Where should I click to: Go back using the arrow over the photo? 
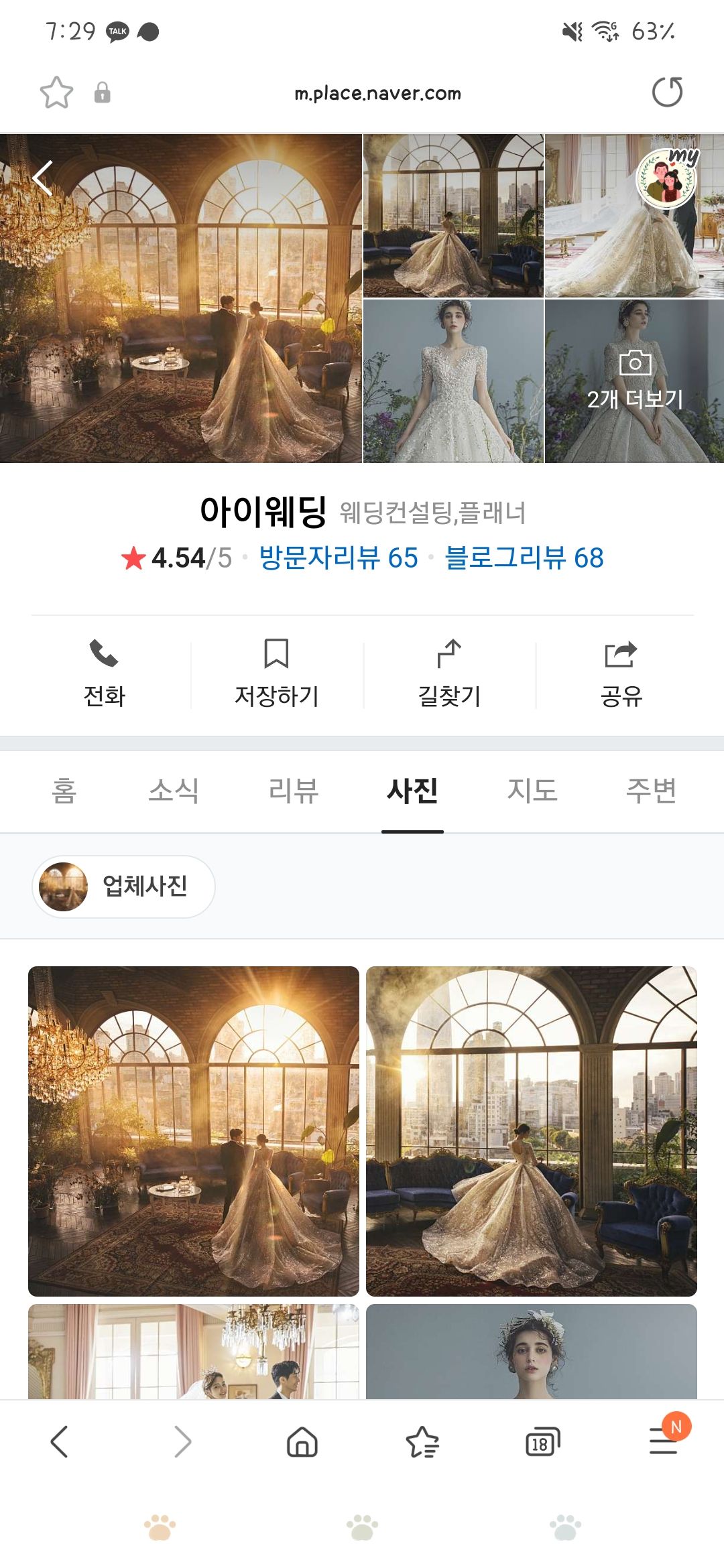tap(43, 178)
